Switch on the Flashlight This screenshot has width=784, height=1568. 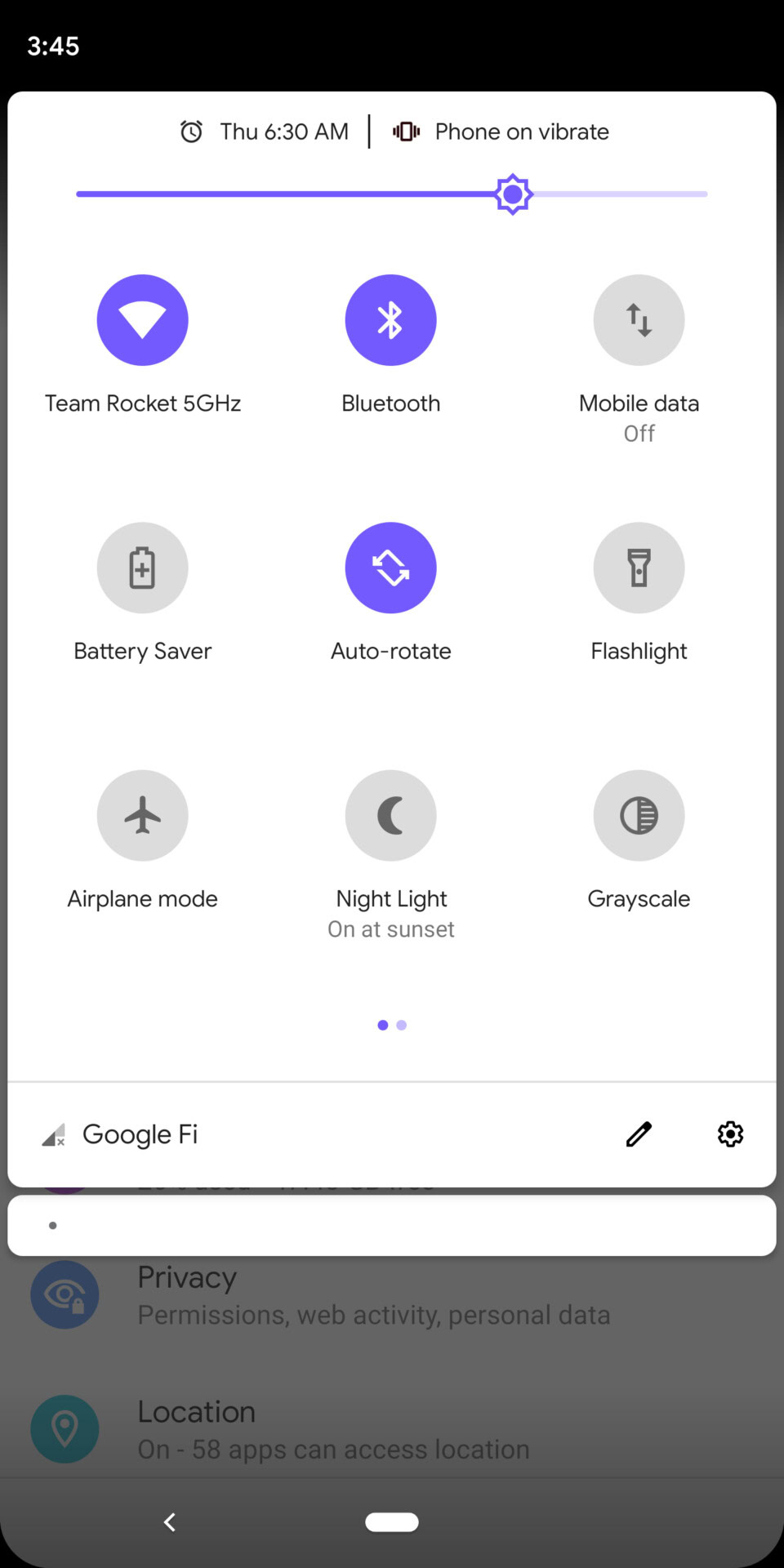(x=639, y=568)
